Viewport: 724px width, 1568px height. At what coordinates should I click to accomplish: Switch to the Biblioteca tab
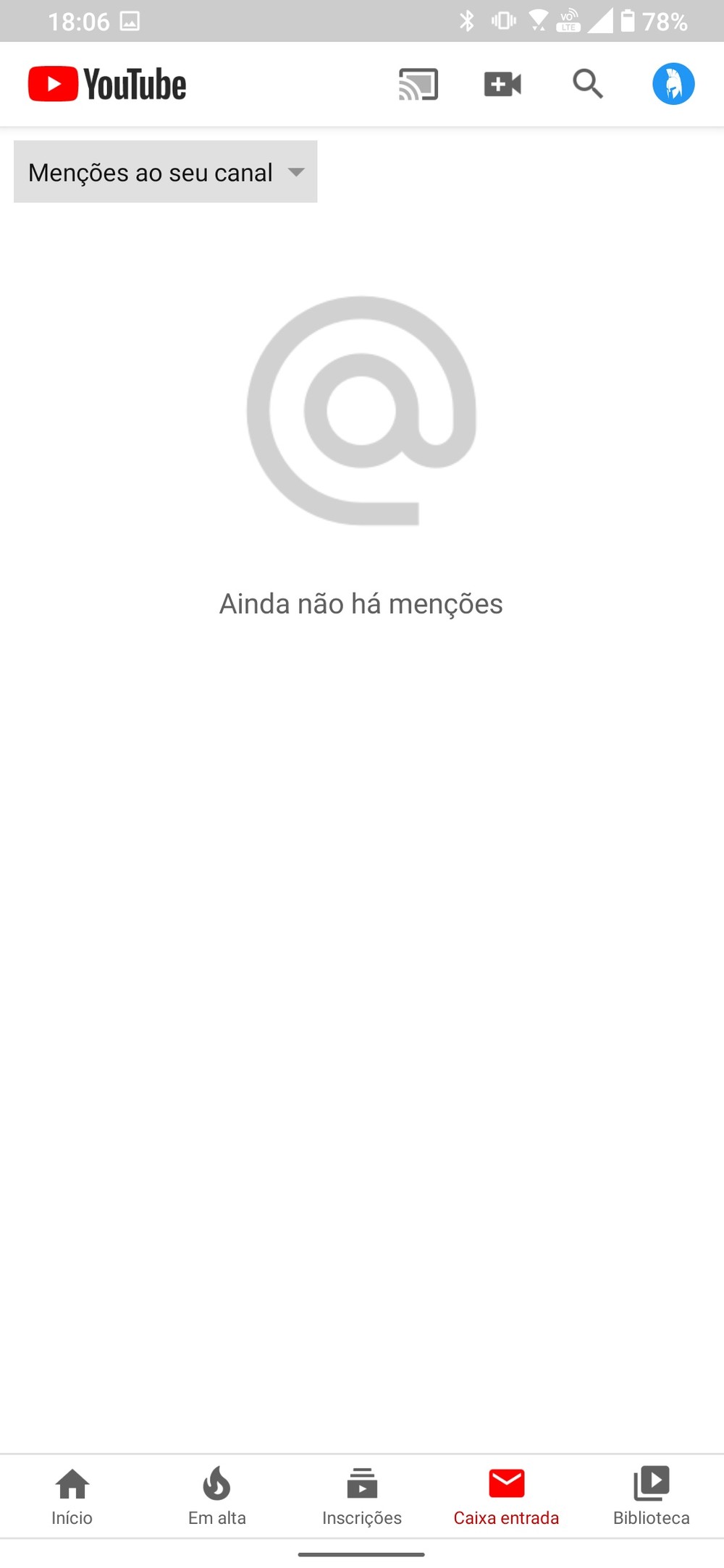click(652, 1496)
